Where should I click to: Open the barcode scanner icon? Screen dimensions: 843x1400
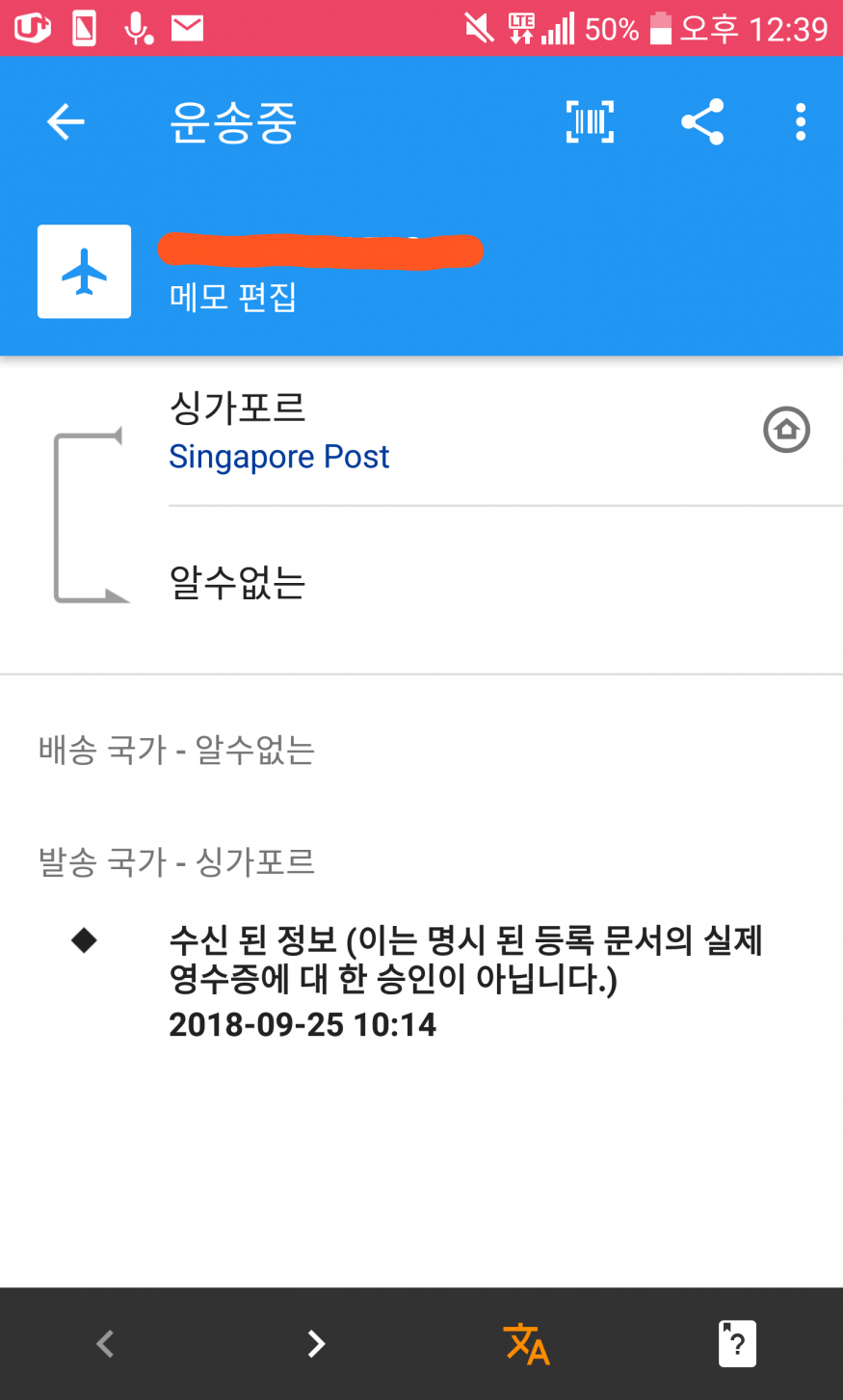click(590, 122)
